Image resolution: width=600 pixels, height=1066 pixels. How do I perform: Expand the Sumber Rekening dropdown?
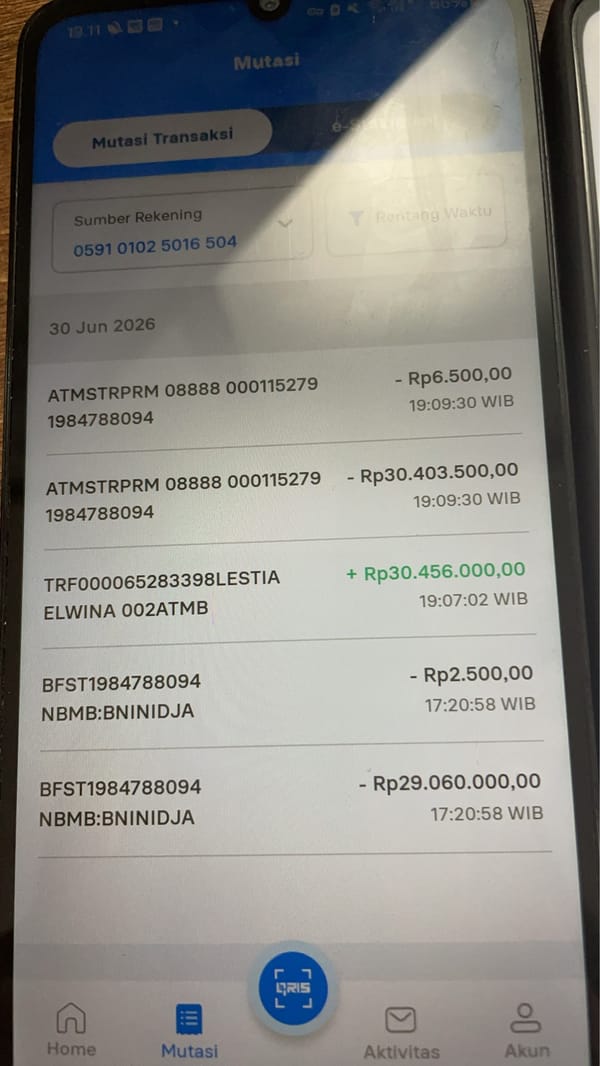(182, 230)
